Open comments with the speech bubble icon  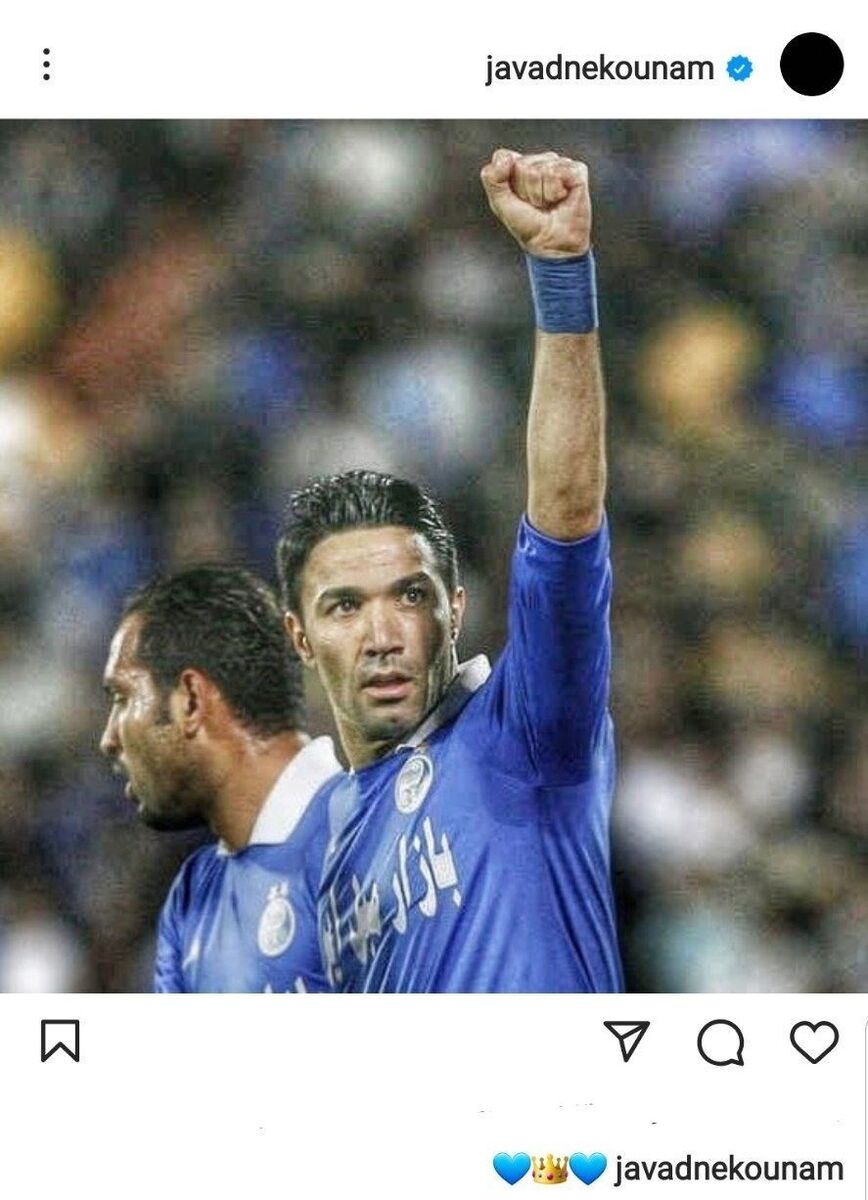720,1043
